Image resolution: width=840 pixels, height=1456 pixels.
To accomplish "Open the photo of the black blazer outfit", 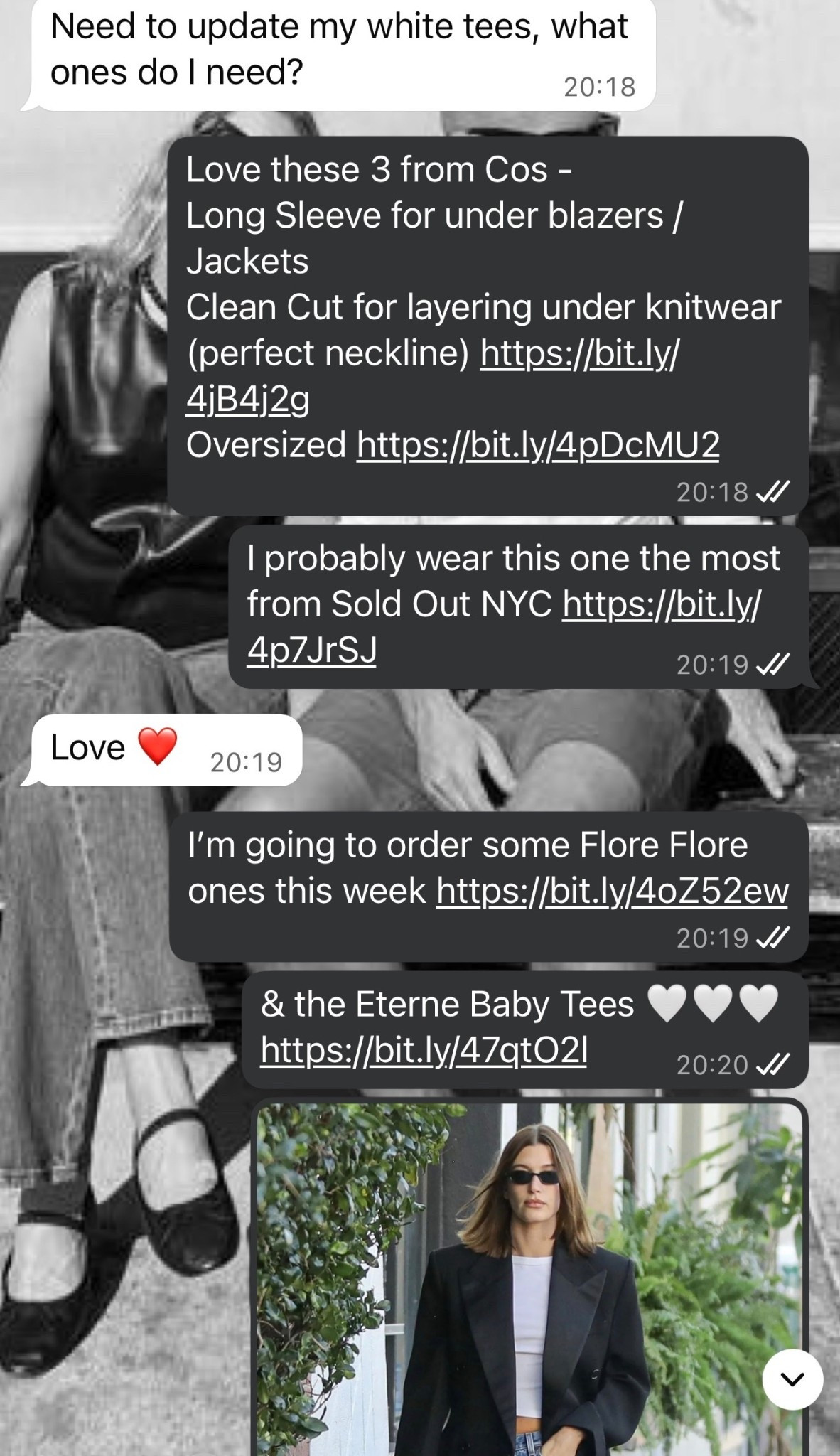I will click(529, 1280).
